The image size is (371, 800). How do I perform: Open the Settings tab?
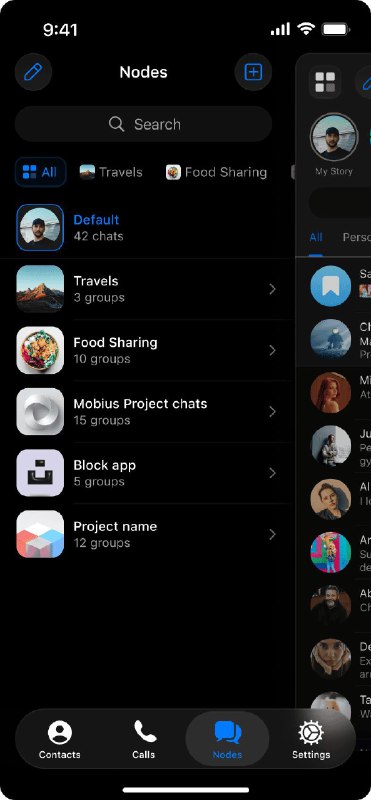tap(311, 739)
